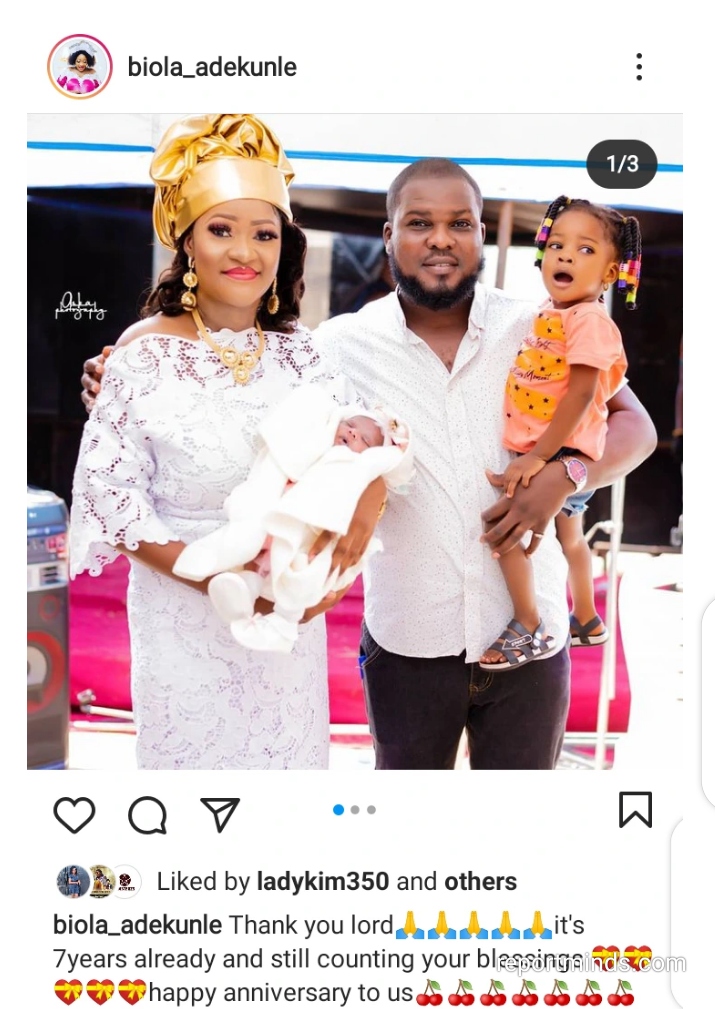Share the post via paper plane icon
Viewport: 715px width, 1009px height.
point(220,814)
